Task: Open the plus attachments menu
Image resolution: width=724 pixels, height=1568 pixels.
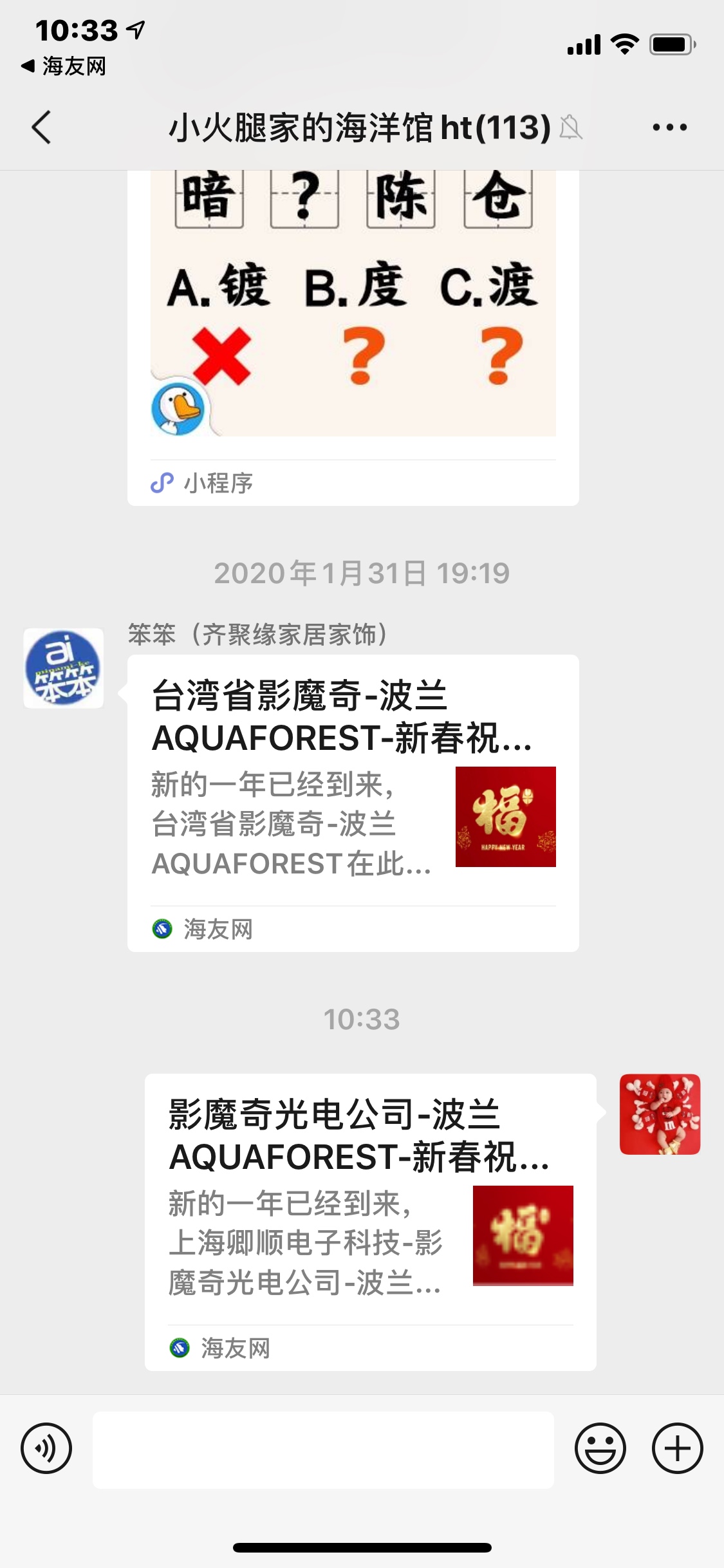Action: point(677,1448)
